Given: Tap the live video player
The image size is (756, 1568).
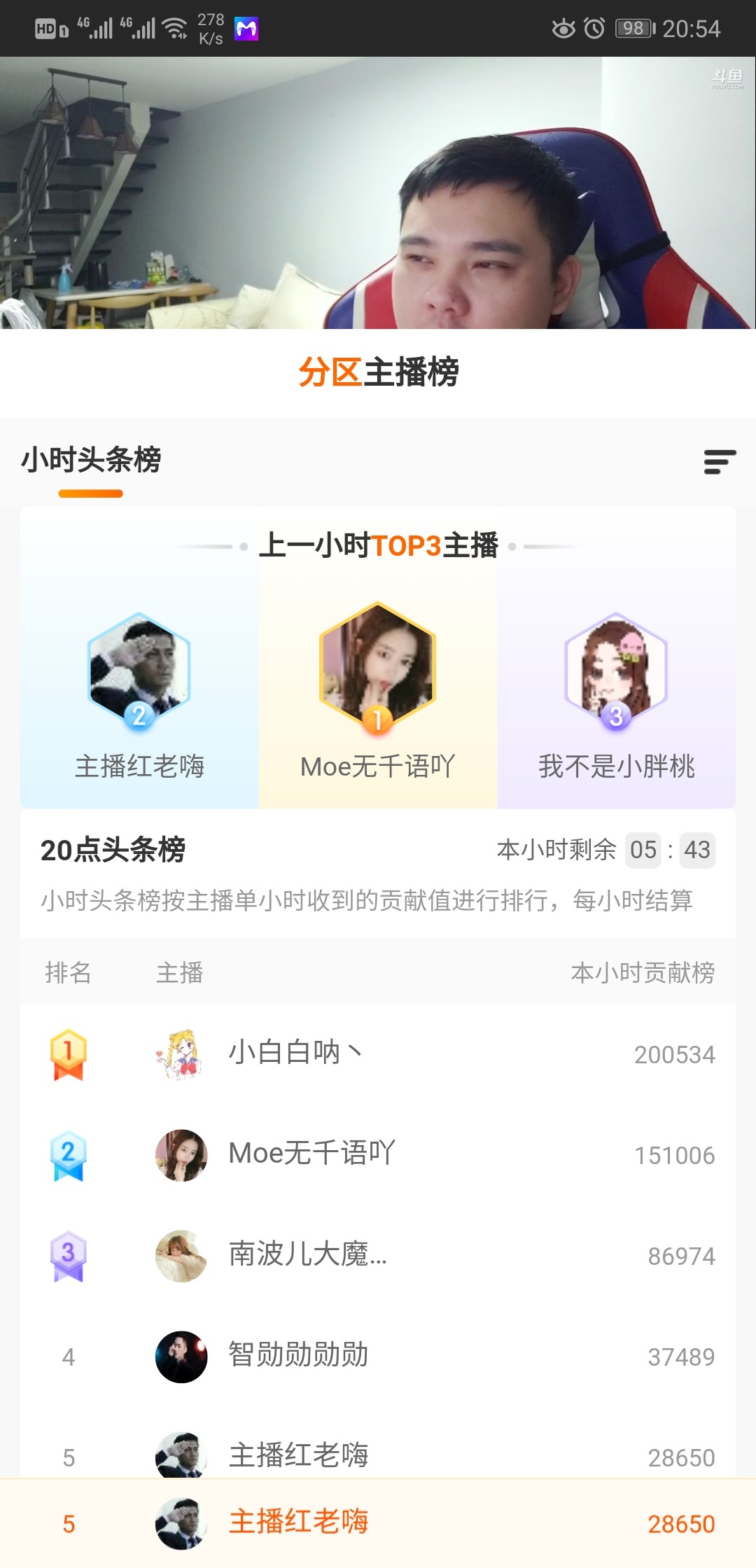Looking at the screenshot, I should [x=378, y=192].
